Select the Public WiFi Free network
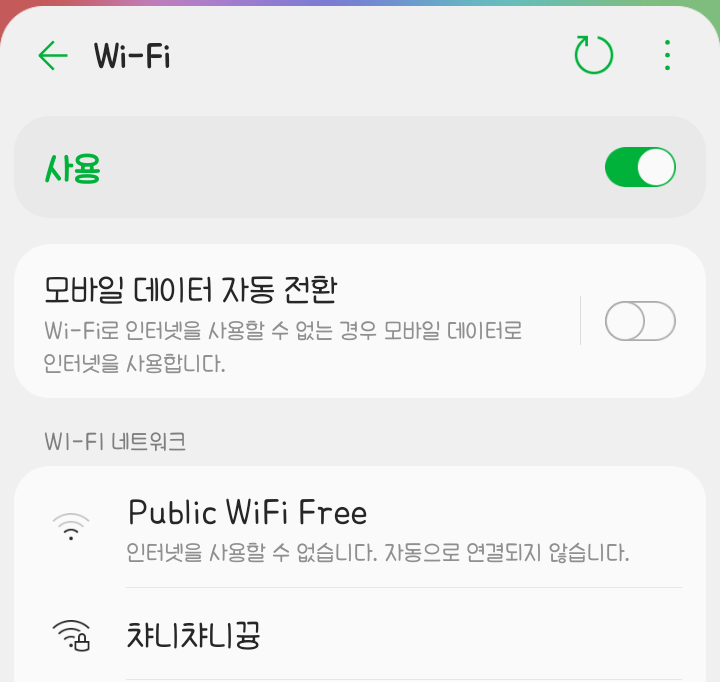The image size is (720, 682). tap(360, 527)
